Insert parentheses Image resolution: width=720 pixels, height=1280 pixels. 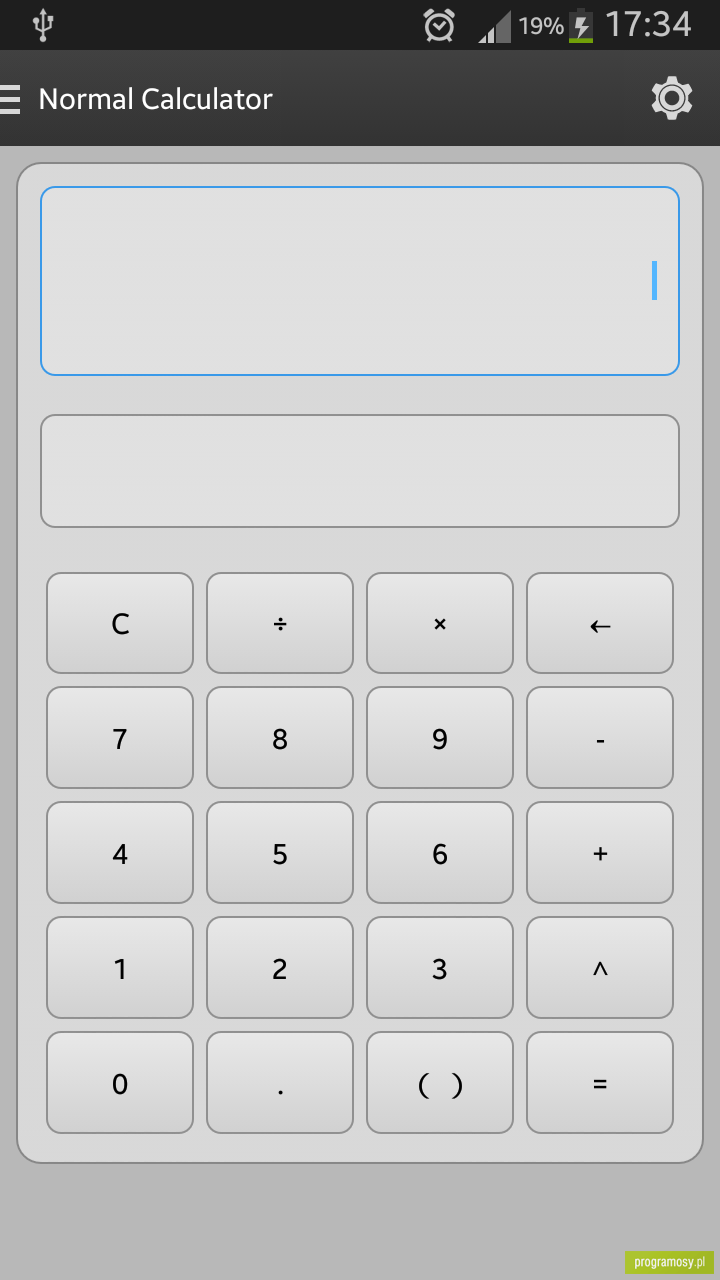click(440, 1083)
